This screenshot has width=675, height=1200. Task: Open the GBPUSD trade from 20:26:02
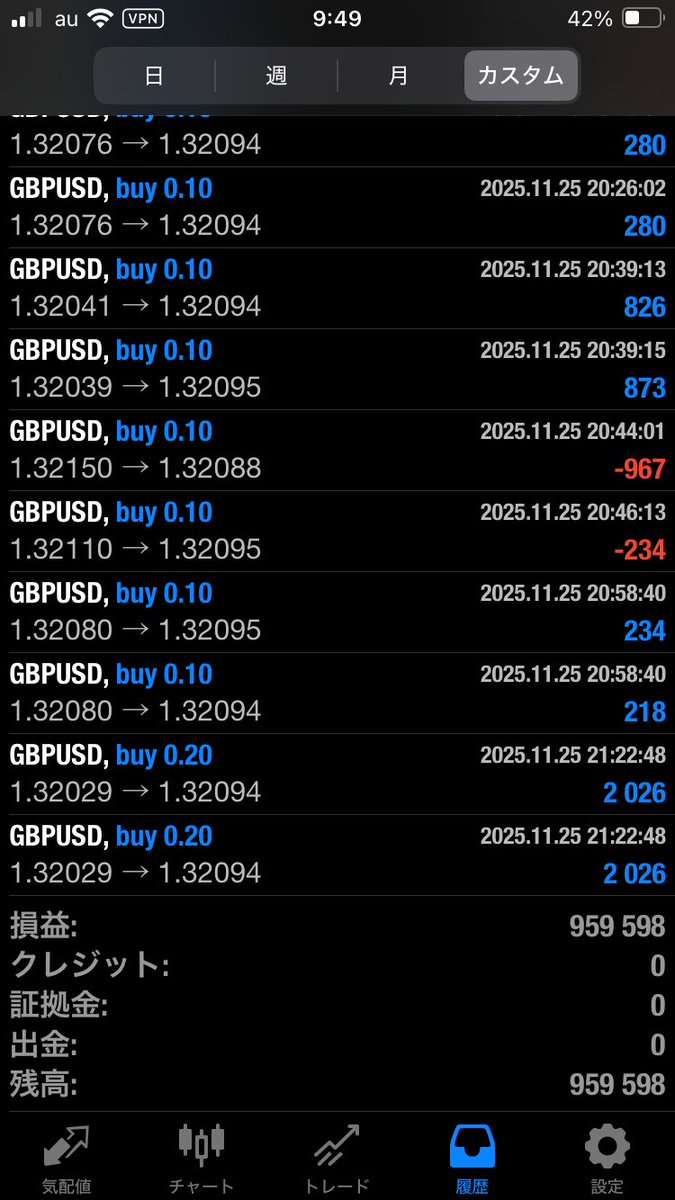pos(337,207)
